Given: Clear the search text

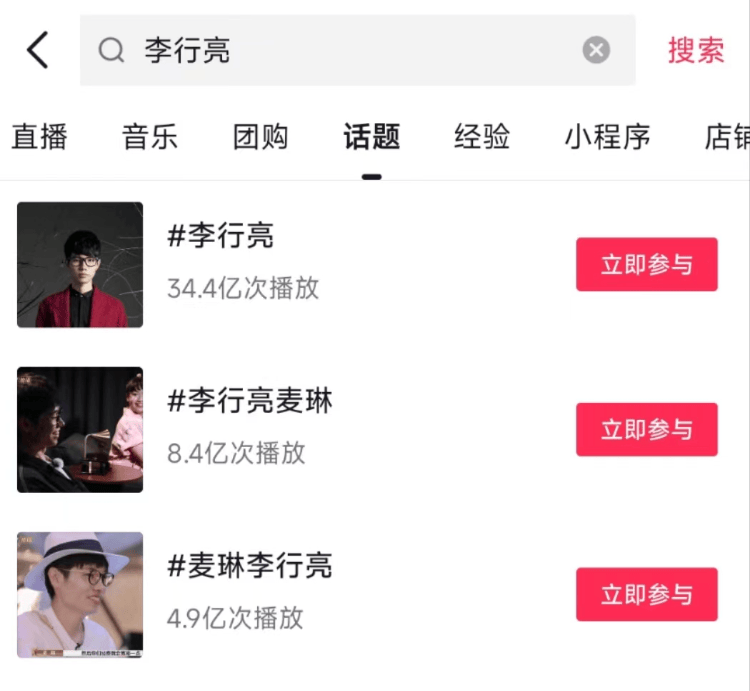Looking at the screenshot, I should point(596,50).
